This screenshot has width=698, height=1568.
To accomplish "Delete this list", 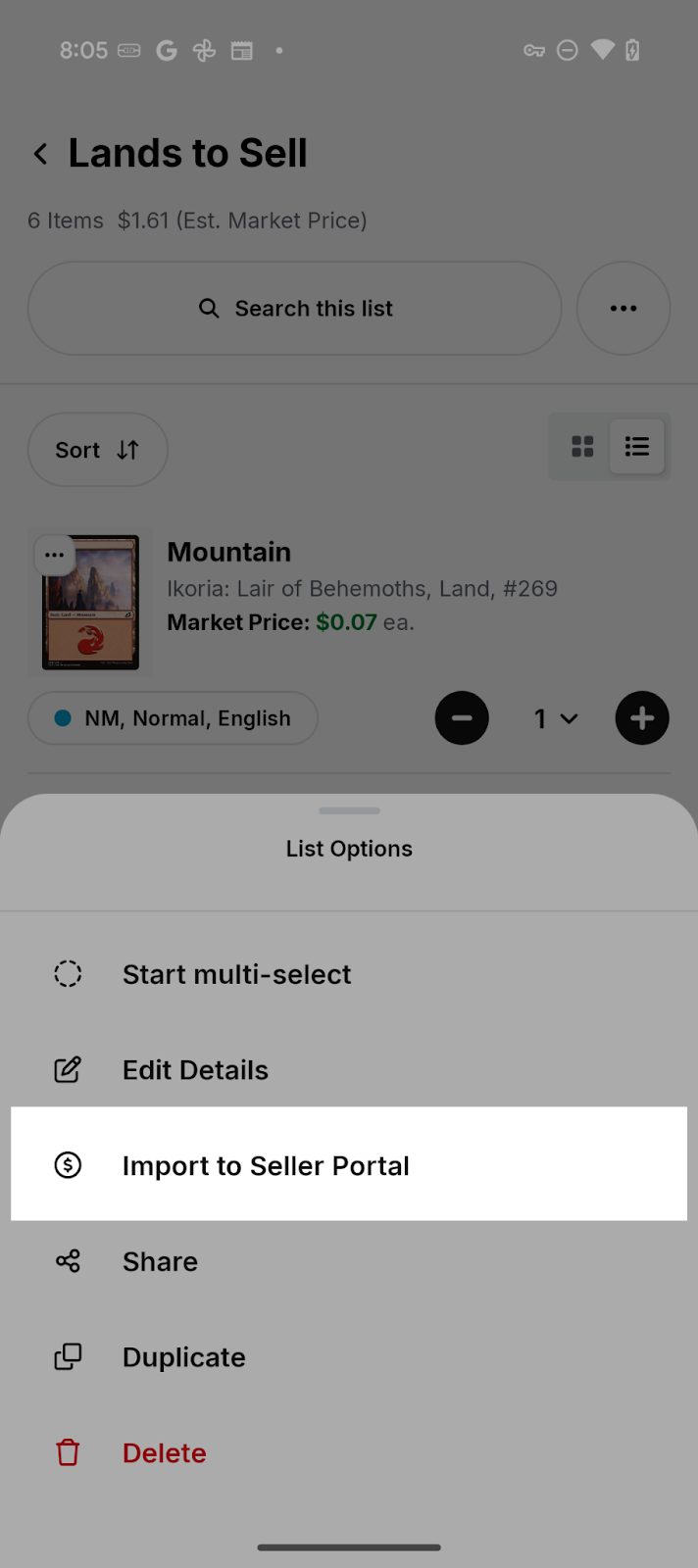I will click(164, 1452).
